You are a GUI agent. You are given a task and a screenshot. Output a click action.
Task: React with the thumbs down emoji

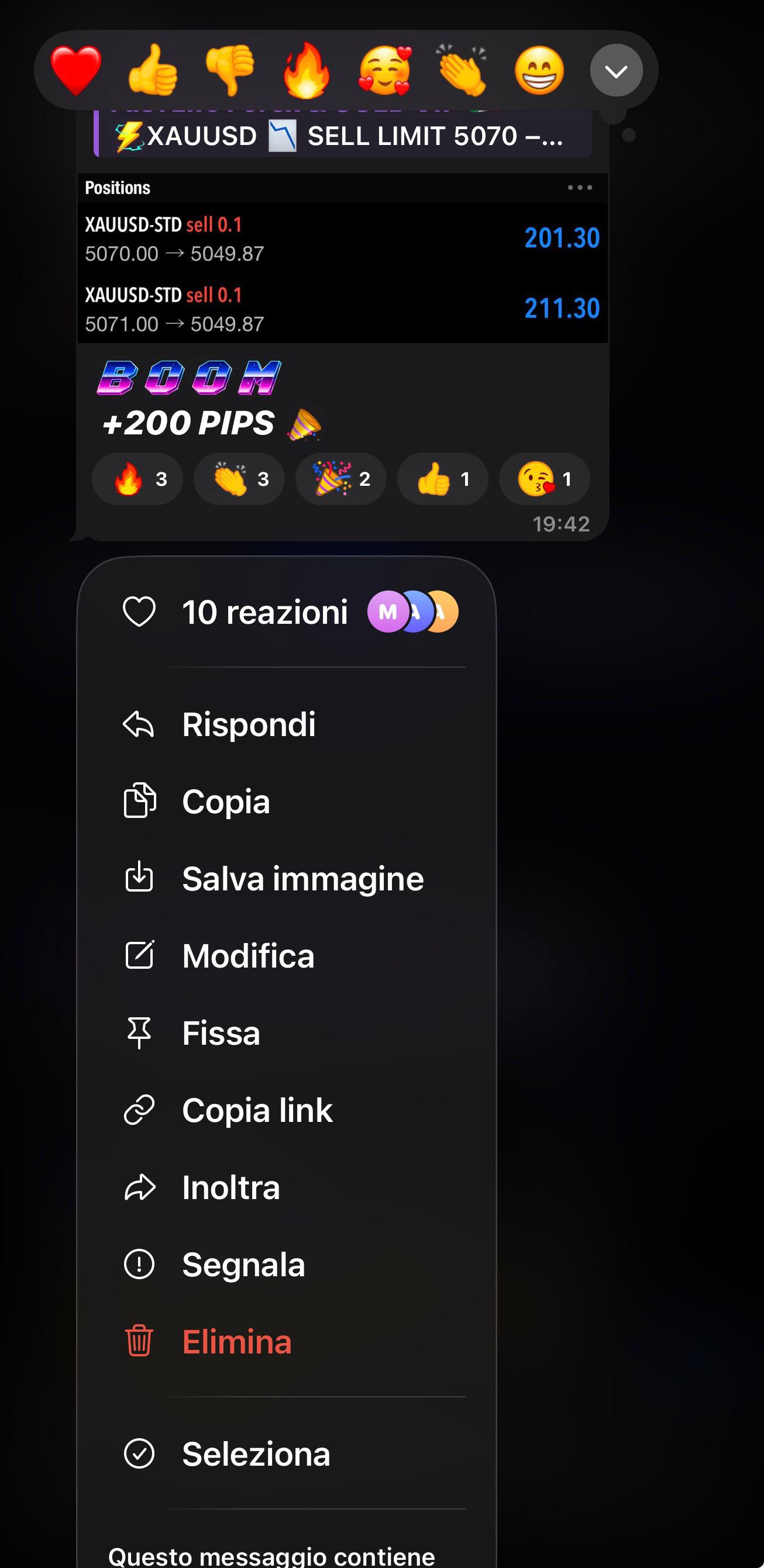point(230,71)
